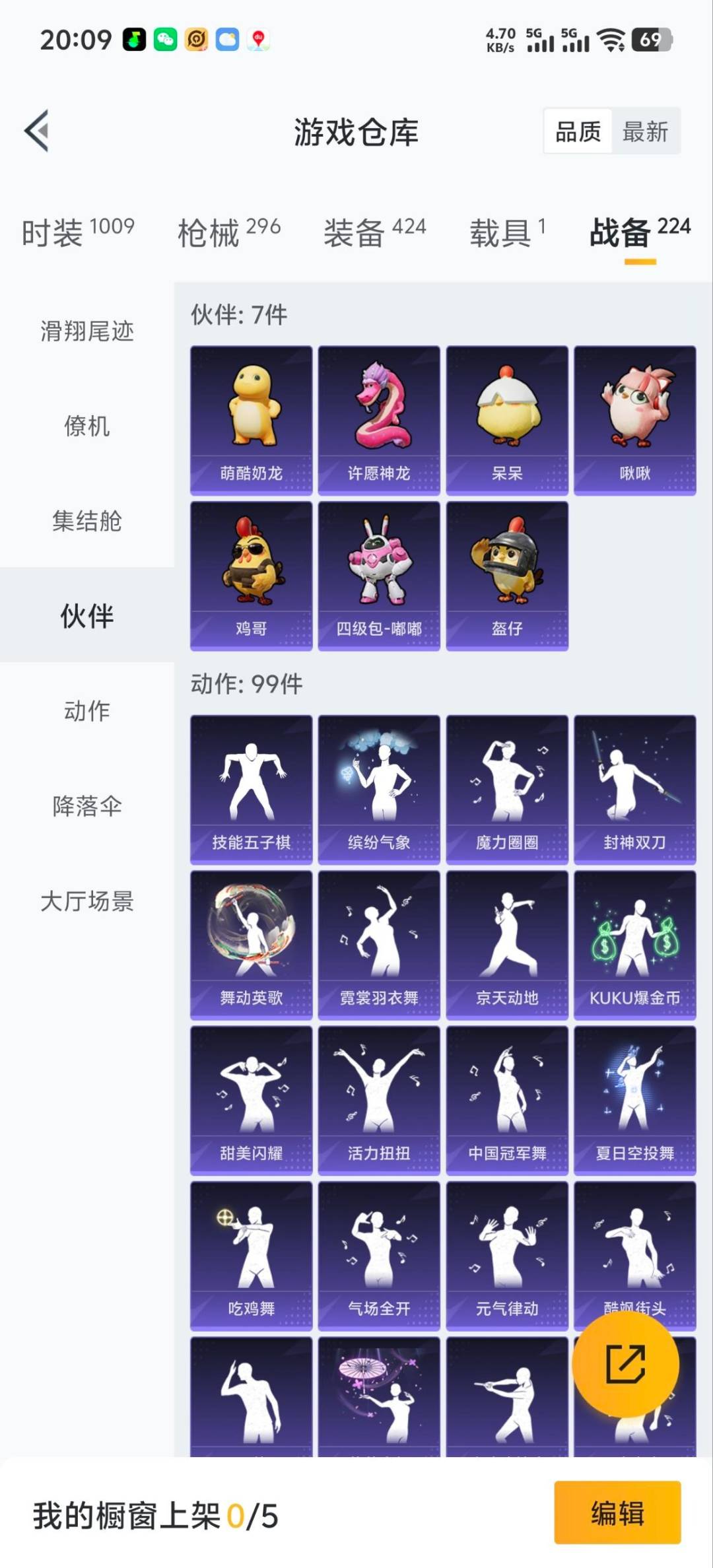Enable the 品质 sorting option

578,132
